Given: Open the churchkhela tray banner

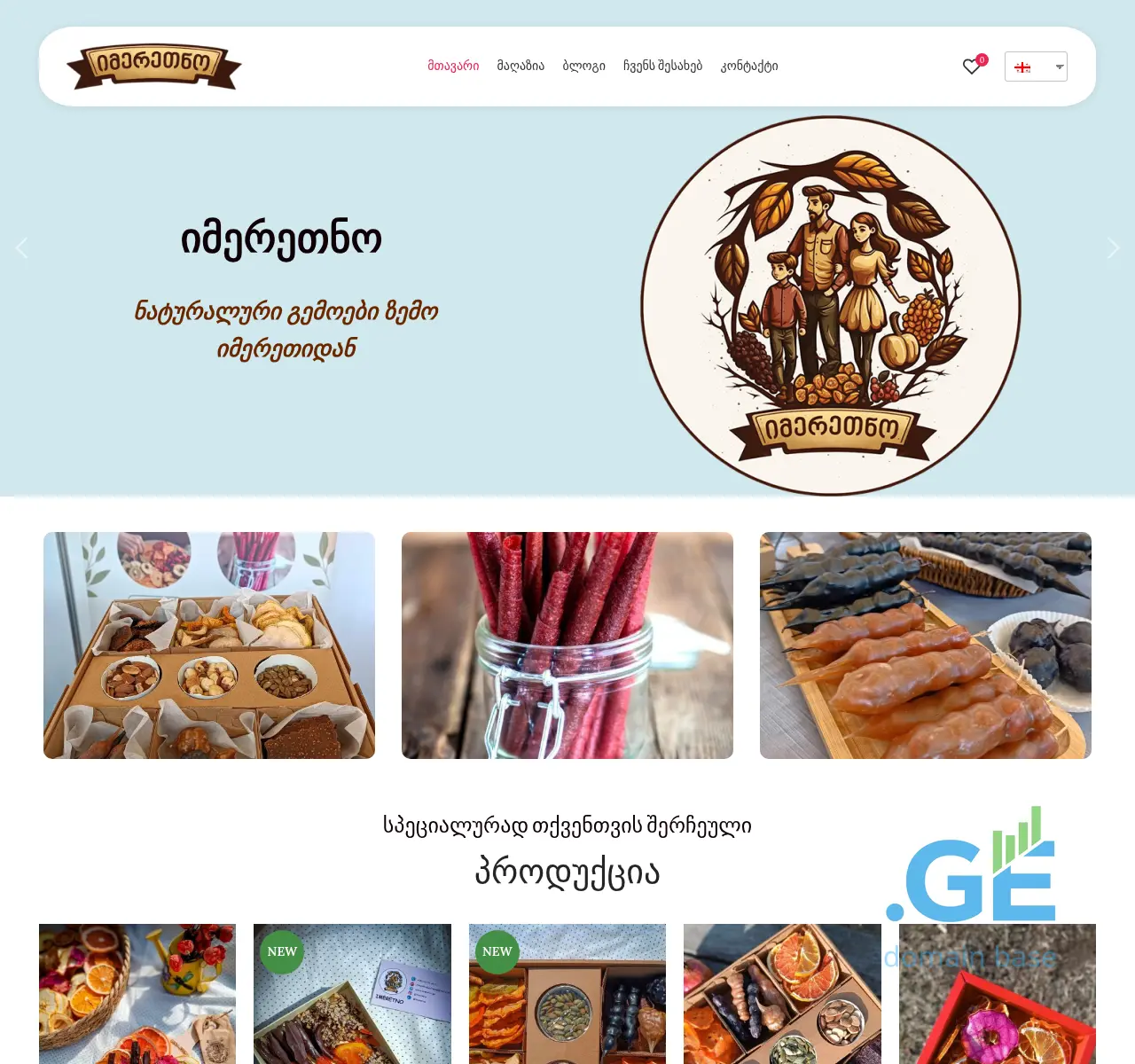Looking at the screenshot, I should (x=926, y=645).
